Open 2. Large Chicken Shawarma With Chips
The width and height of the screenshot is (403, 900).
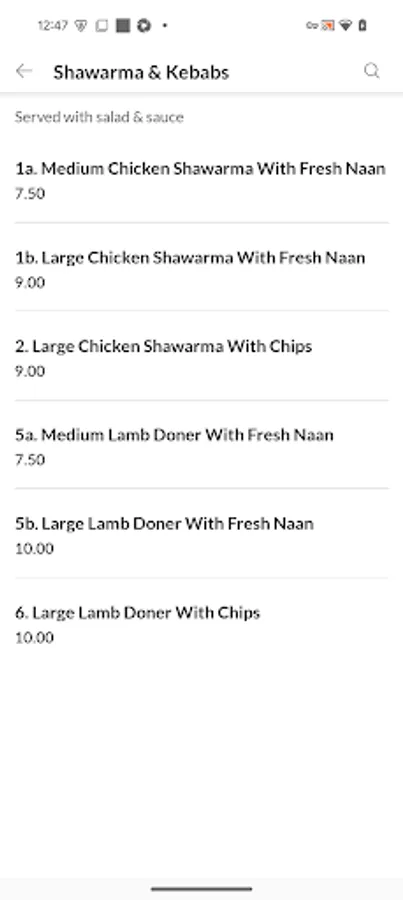tap(202, 358)
